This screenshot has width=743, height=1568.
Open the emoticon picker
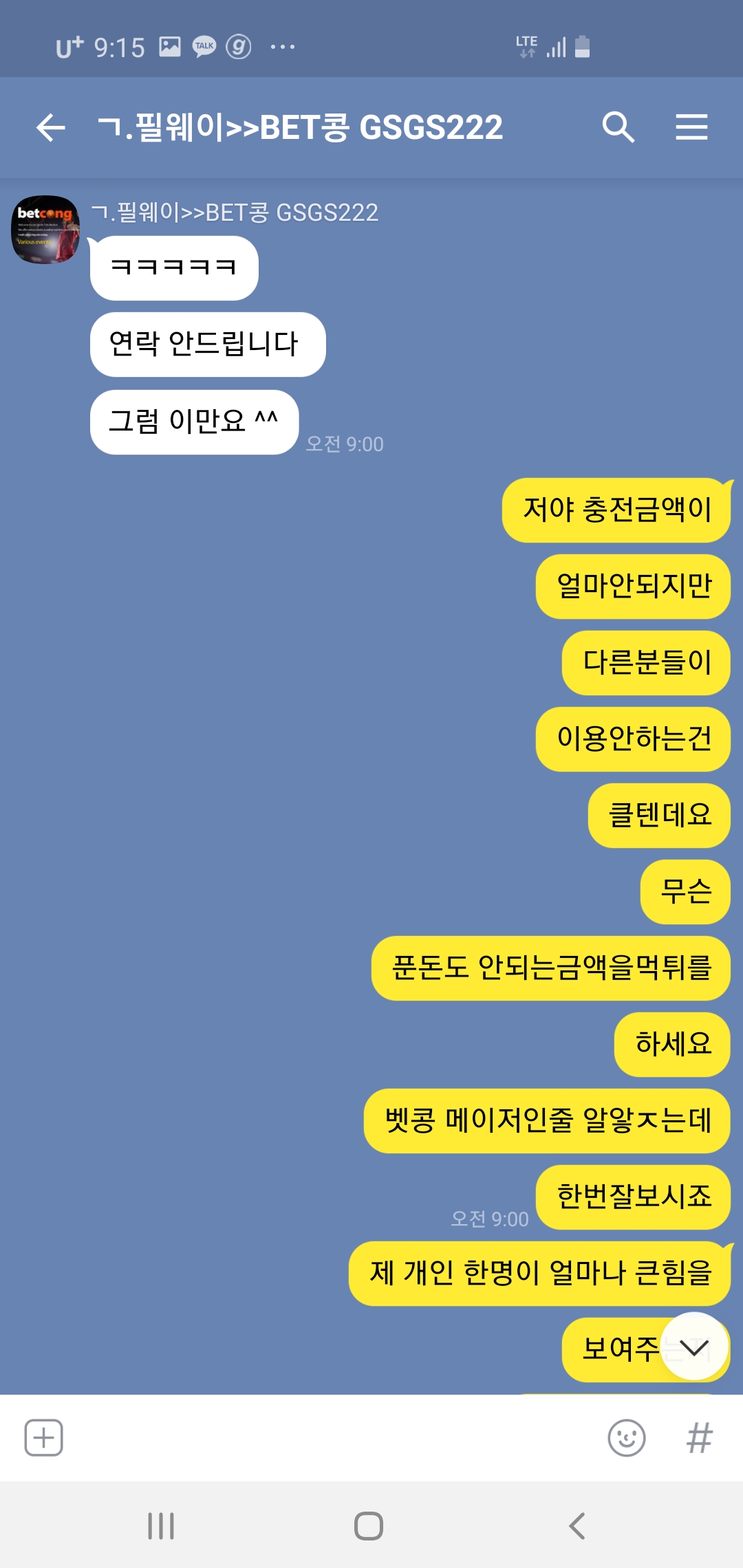pos(626,1437)
